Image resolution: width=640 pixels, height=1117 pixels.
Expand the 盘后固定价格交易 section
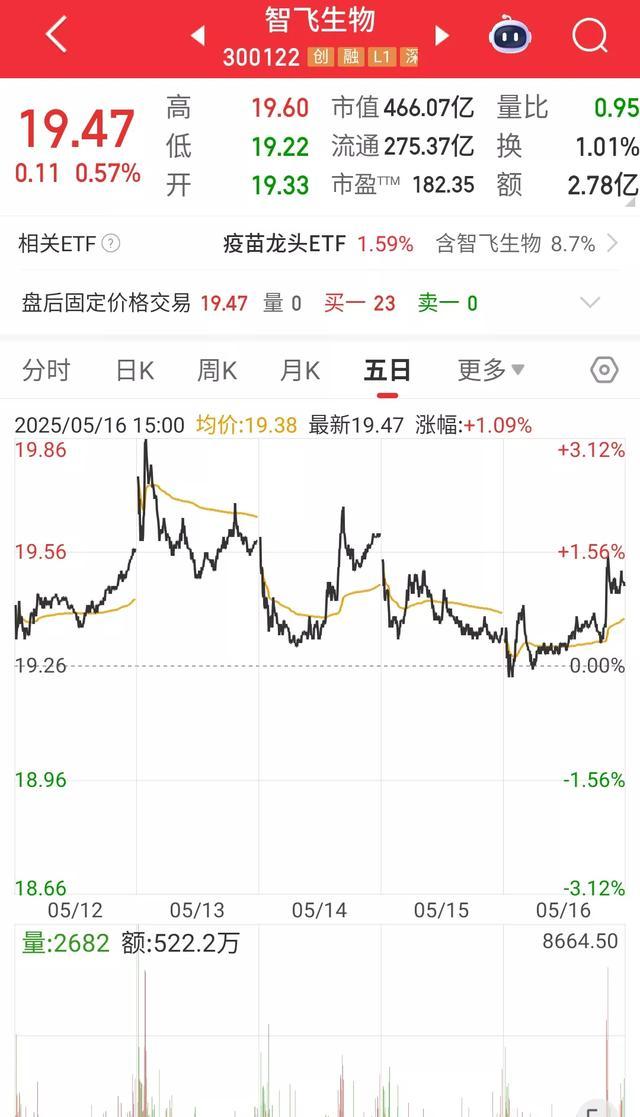pos(590,303)
